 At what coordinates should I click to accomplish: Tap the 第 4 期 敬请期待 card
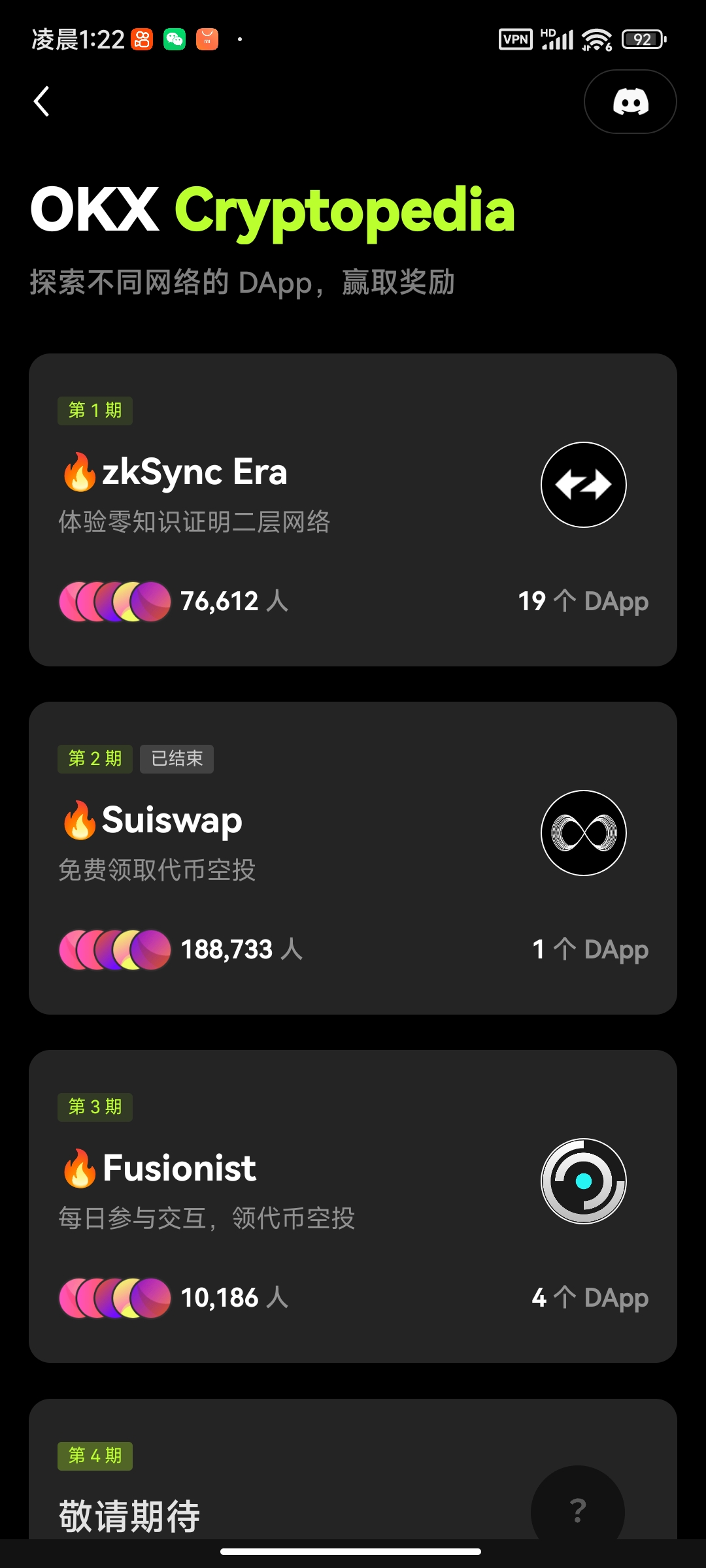tap(353, 1469)
